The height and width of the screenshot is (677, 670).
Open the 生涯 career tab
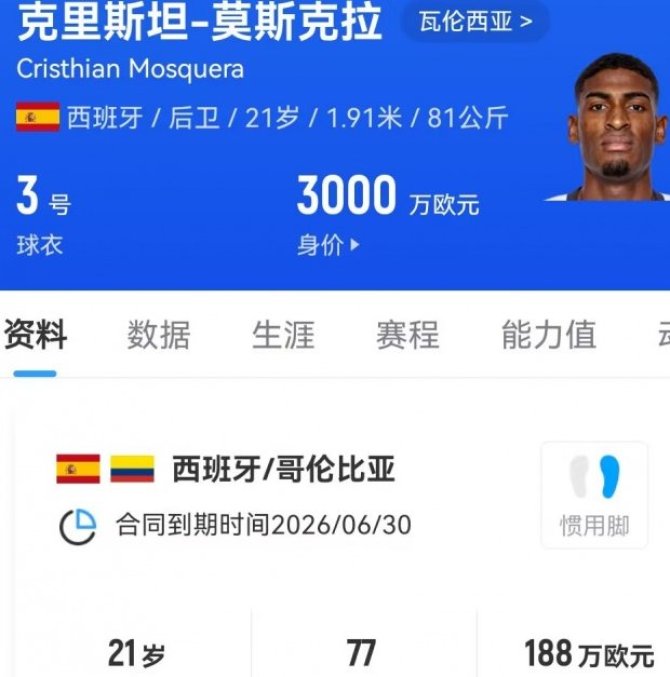click(283, 335)
